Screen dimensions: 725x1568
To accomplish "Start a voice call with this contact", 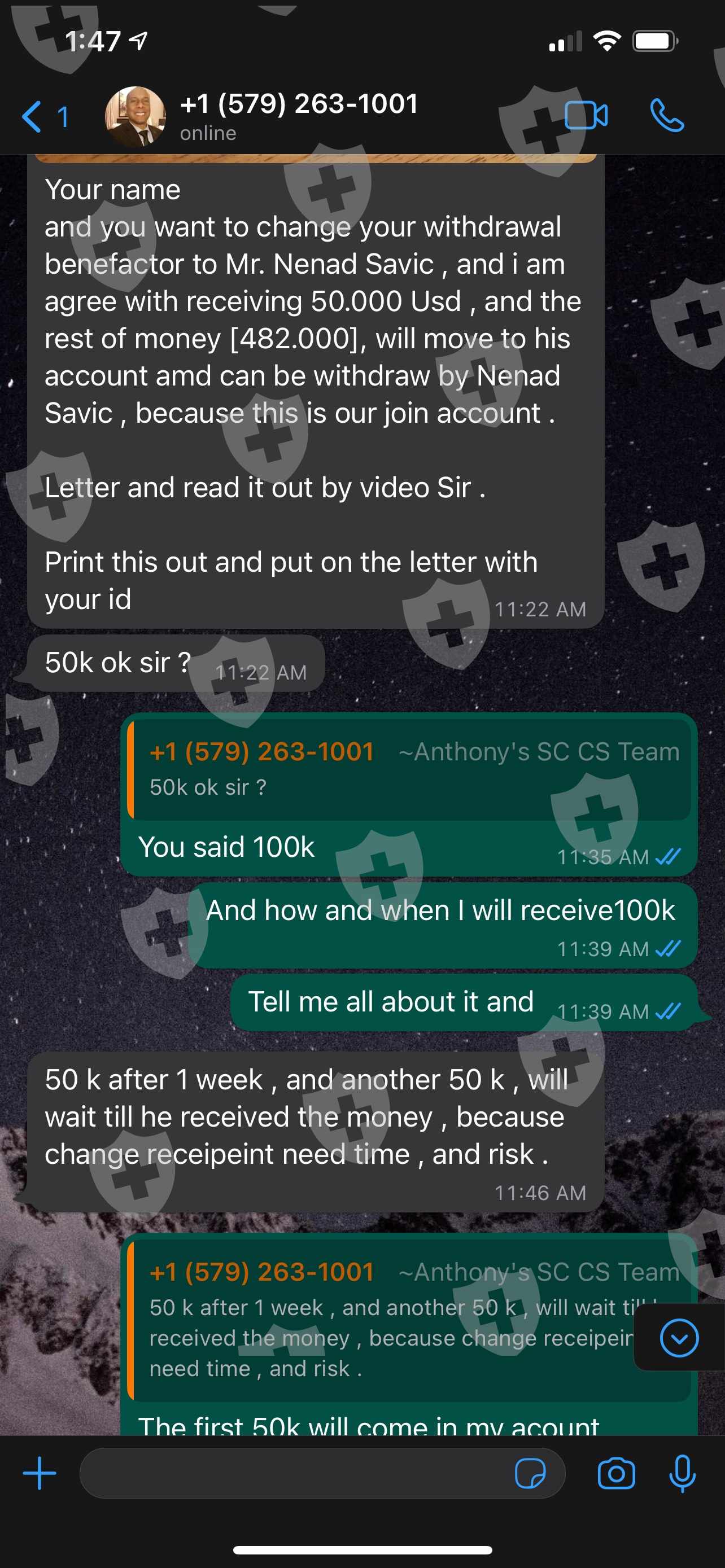I will point(667,116).
